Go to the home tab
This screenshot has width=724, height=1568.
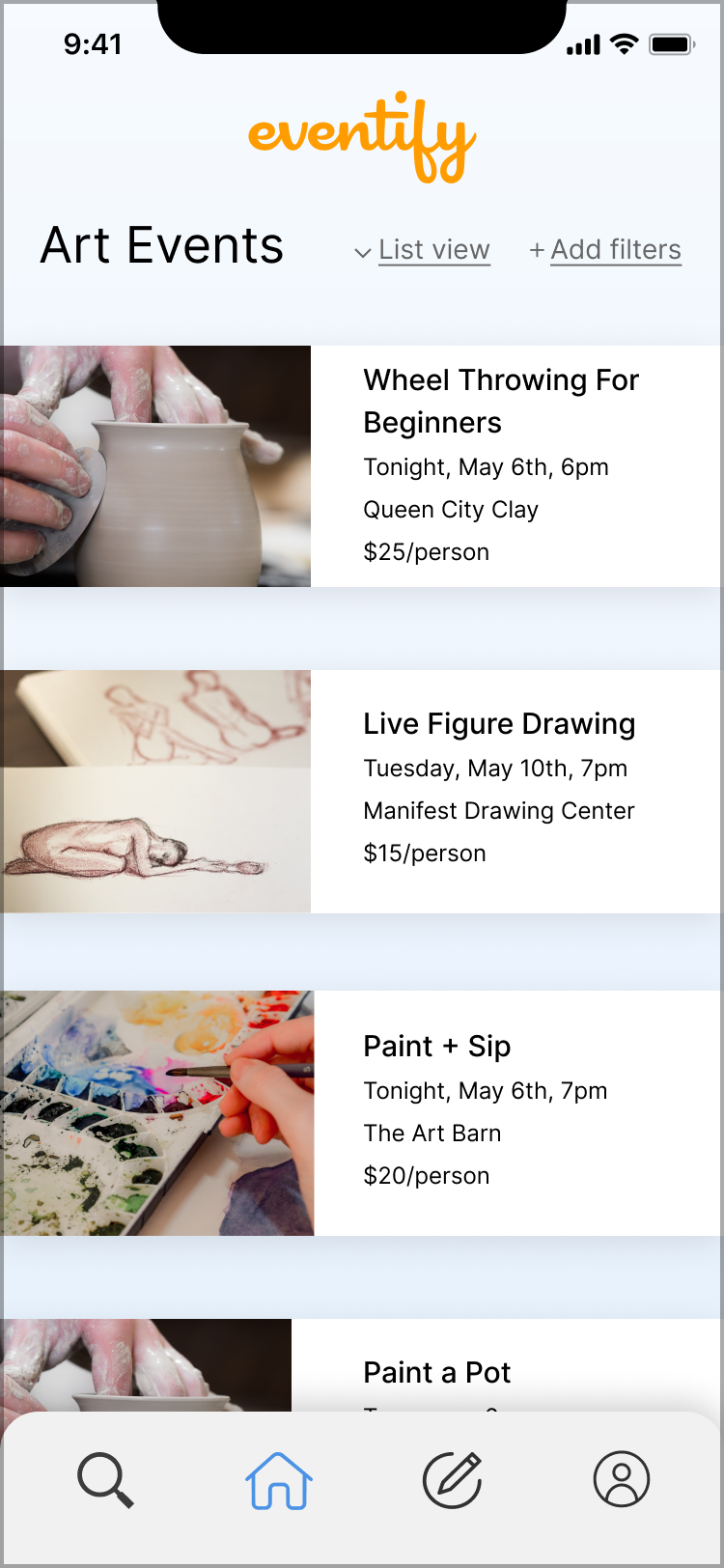[x=279, y=1480]
